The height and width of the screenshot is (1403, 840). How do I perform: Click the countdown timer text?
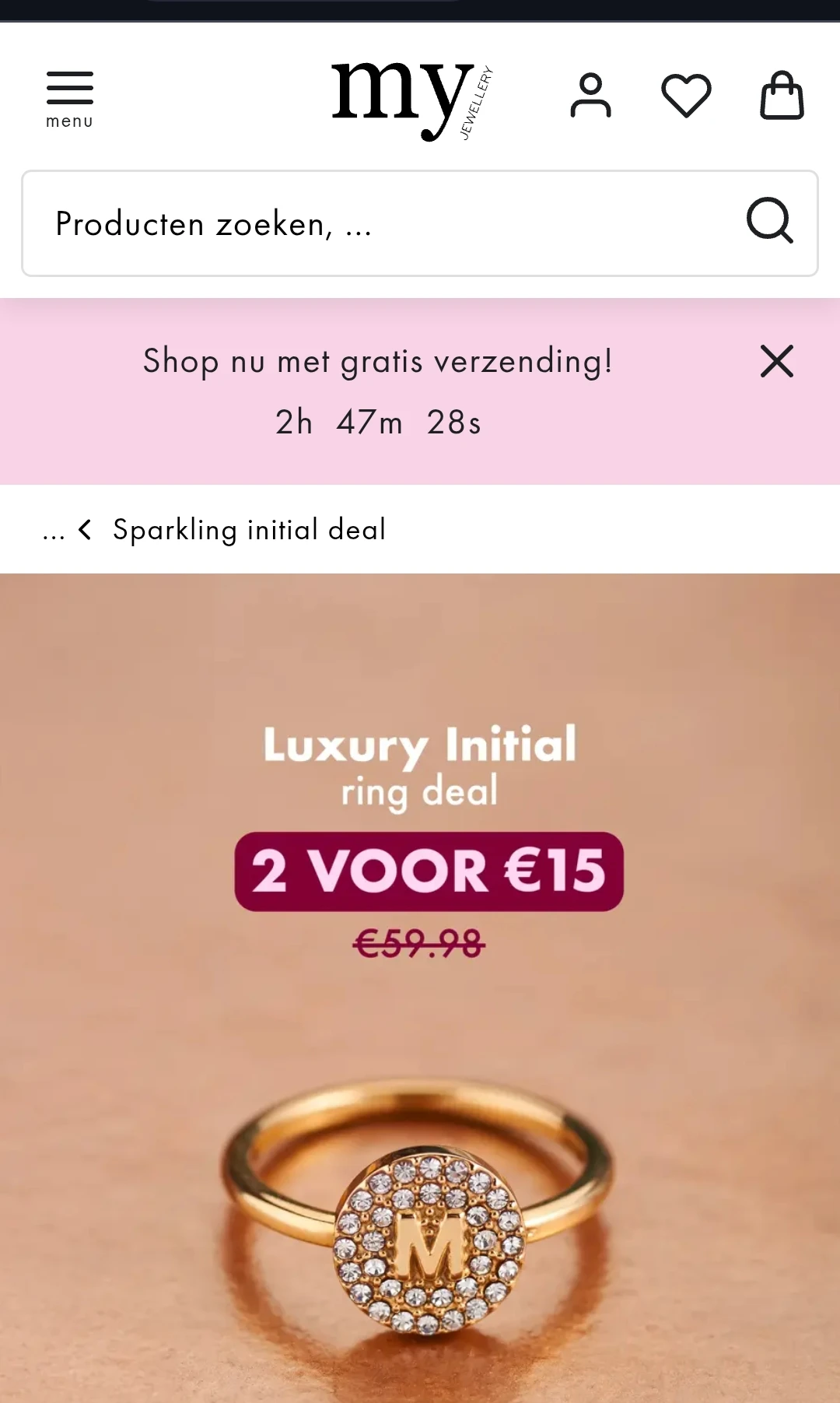[376, 422]
